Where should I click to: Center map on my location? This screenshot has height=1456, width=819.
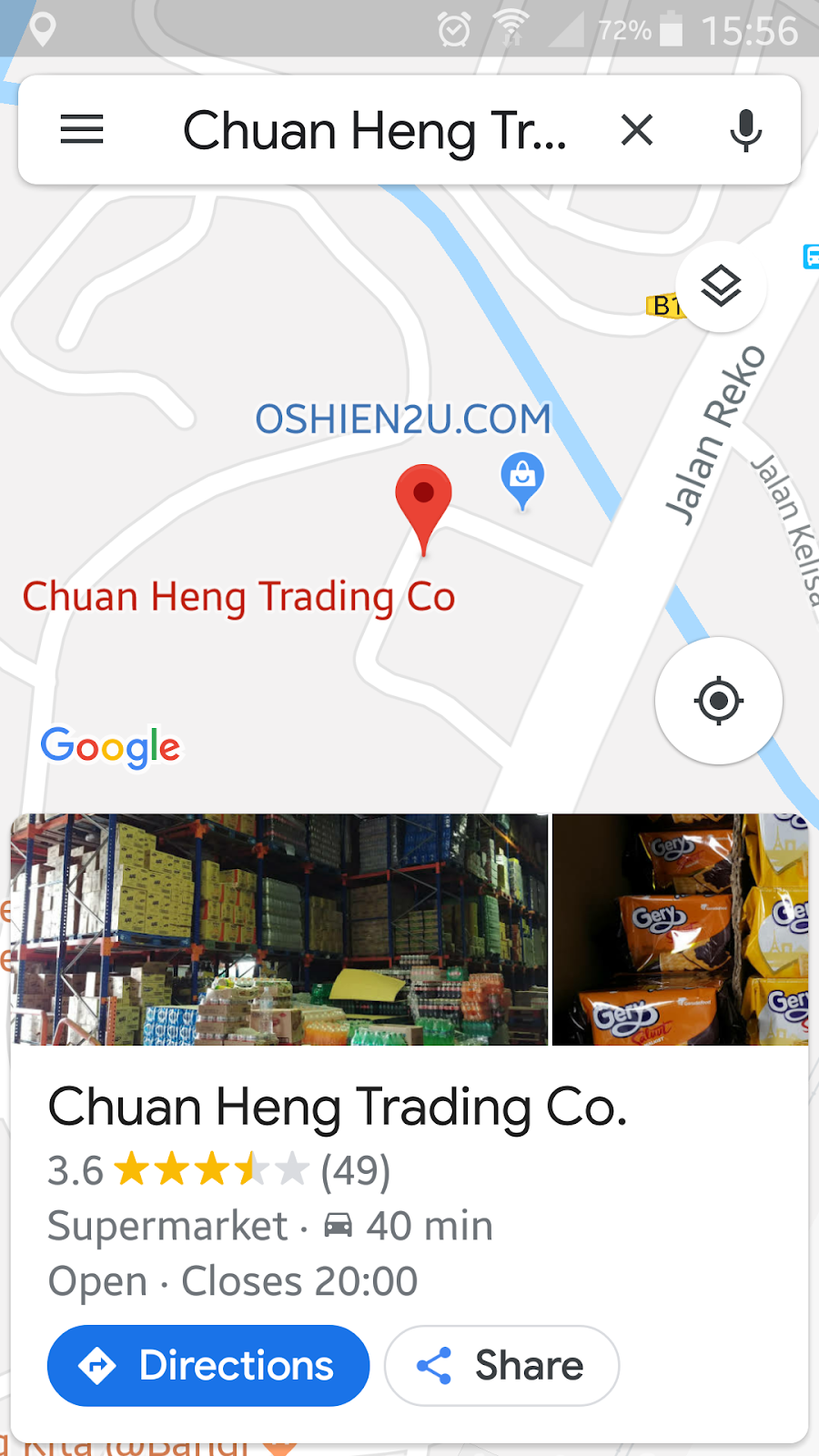click(718, 701)
